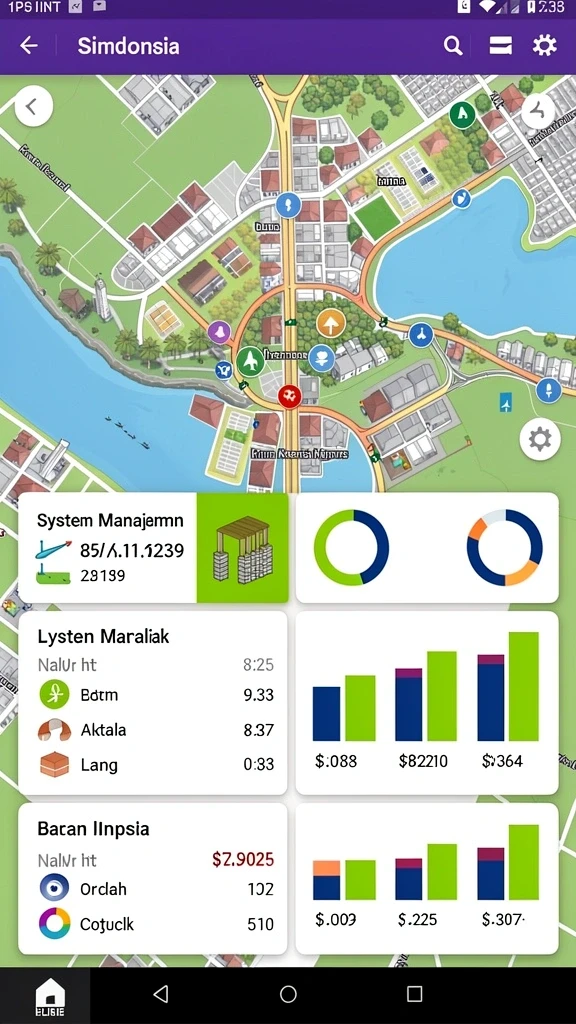Open the card icon beside search
Image resolution: width=576 pixels, height=1024 pixels.
[x=500, y=46]
